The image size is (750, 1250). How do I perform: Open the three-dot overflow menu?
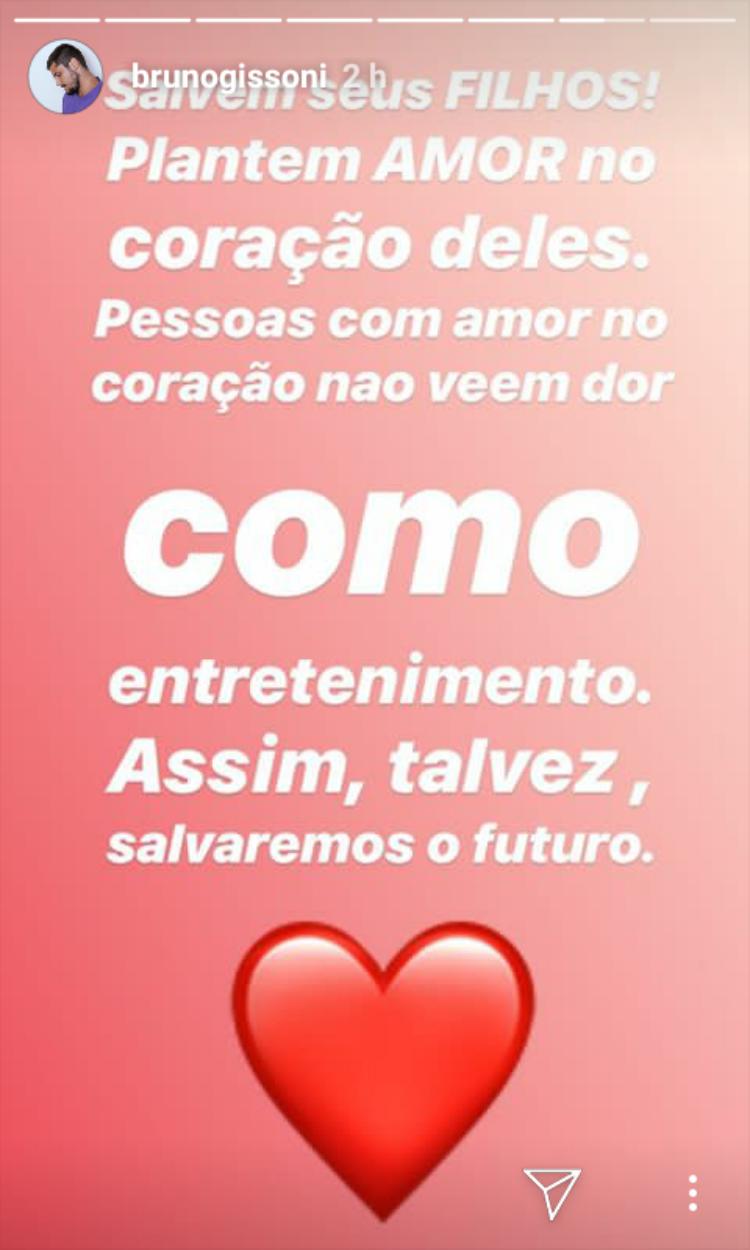(693, 1192)
